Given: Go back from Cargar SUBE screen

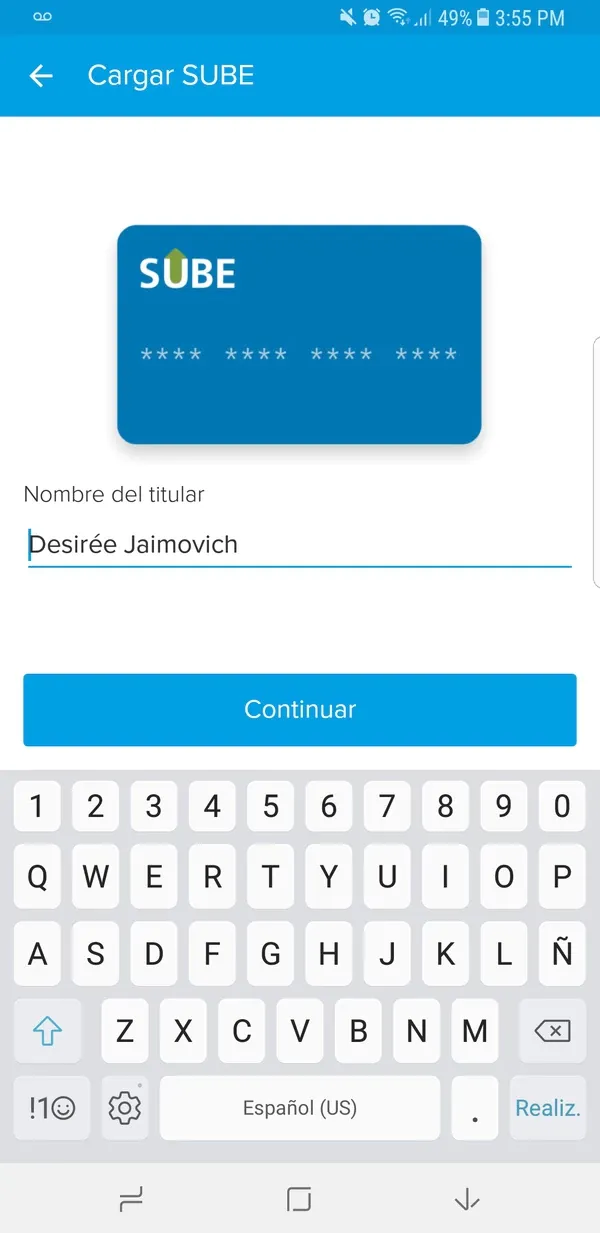Looking at the screenshot, I should pos(41,76).
